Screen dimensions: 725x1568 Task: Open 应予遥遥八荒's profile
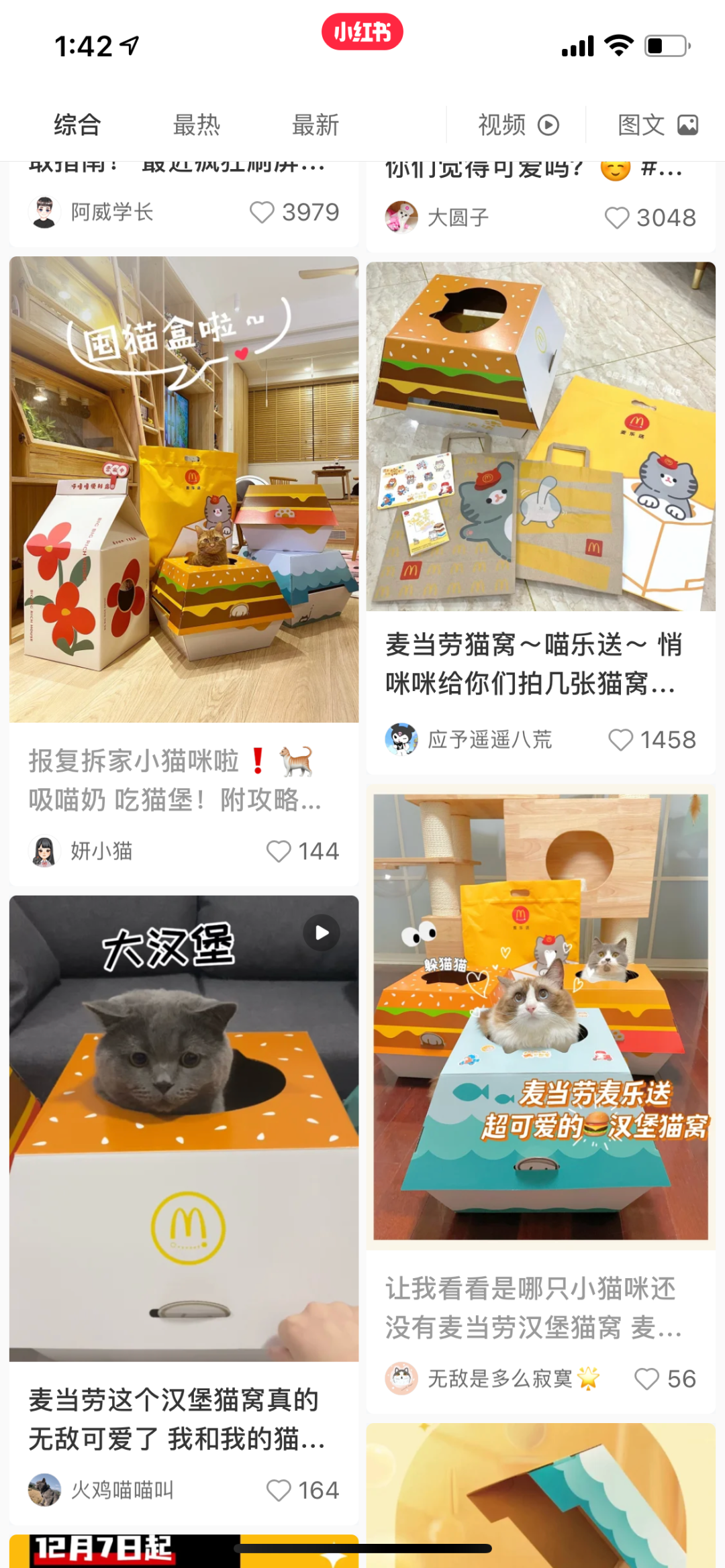coord(402,739)
